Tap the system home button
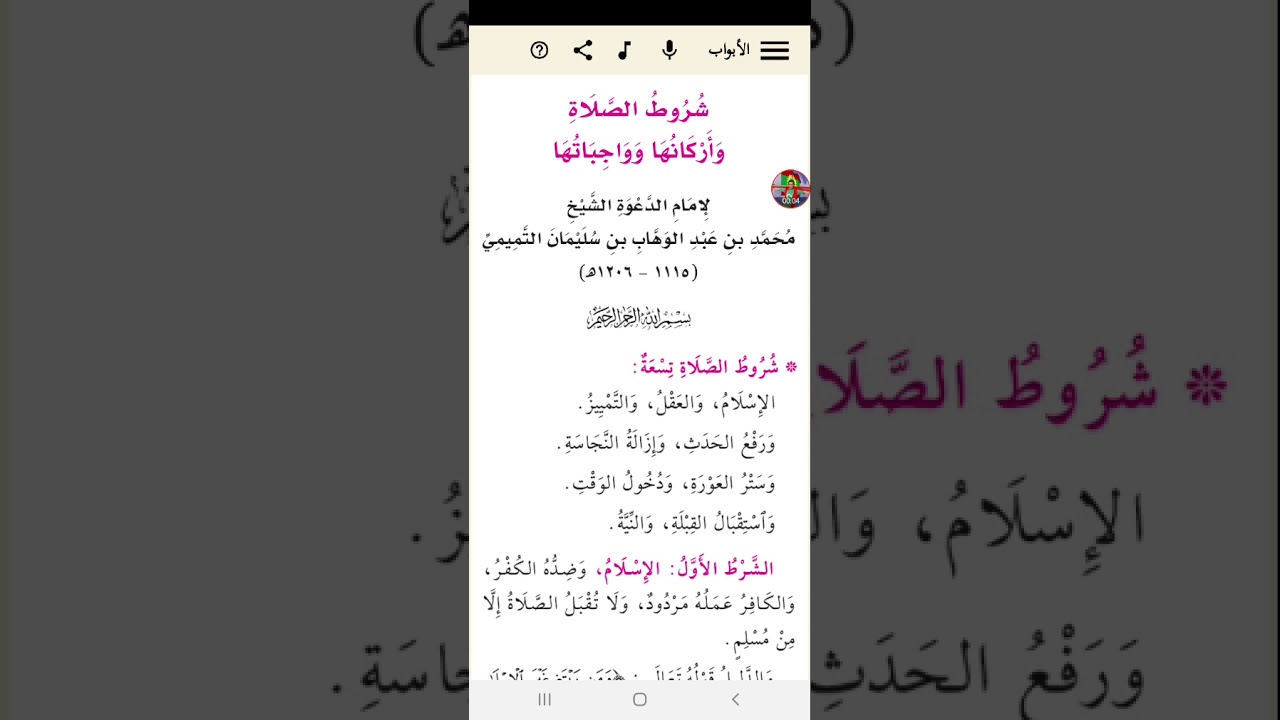The height and width of the screenshot is (720, 1280). 640,700
